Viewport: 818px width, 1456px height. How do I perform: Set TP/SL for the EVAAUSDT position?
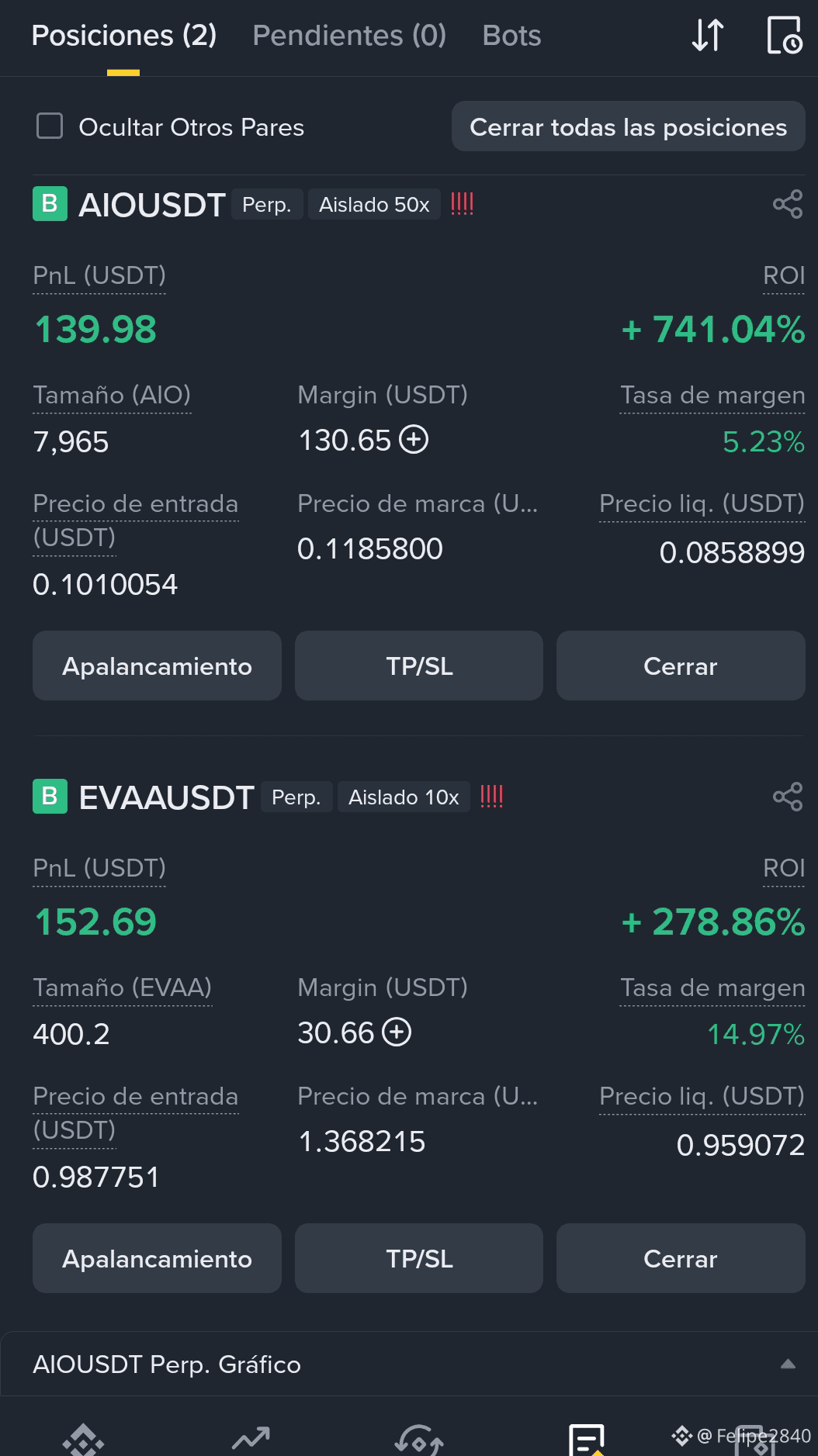pyautogui.click(x=419, y=1259)
